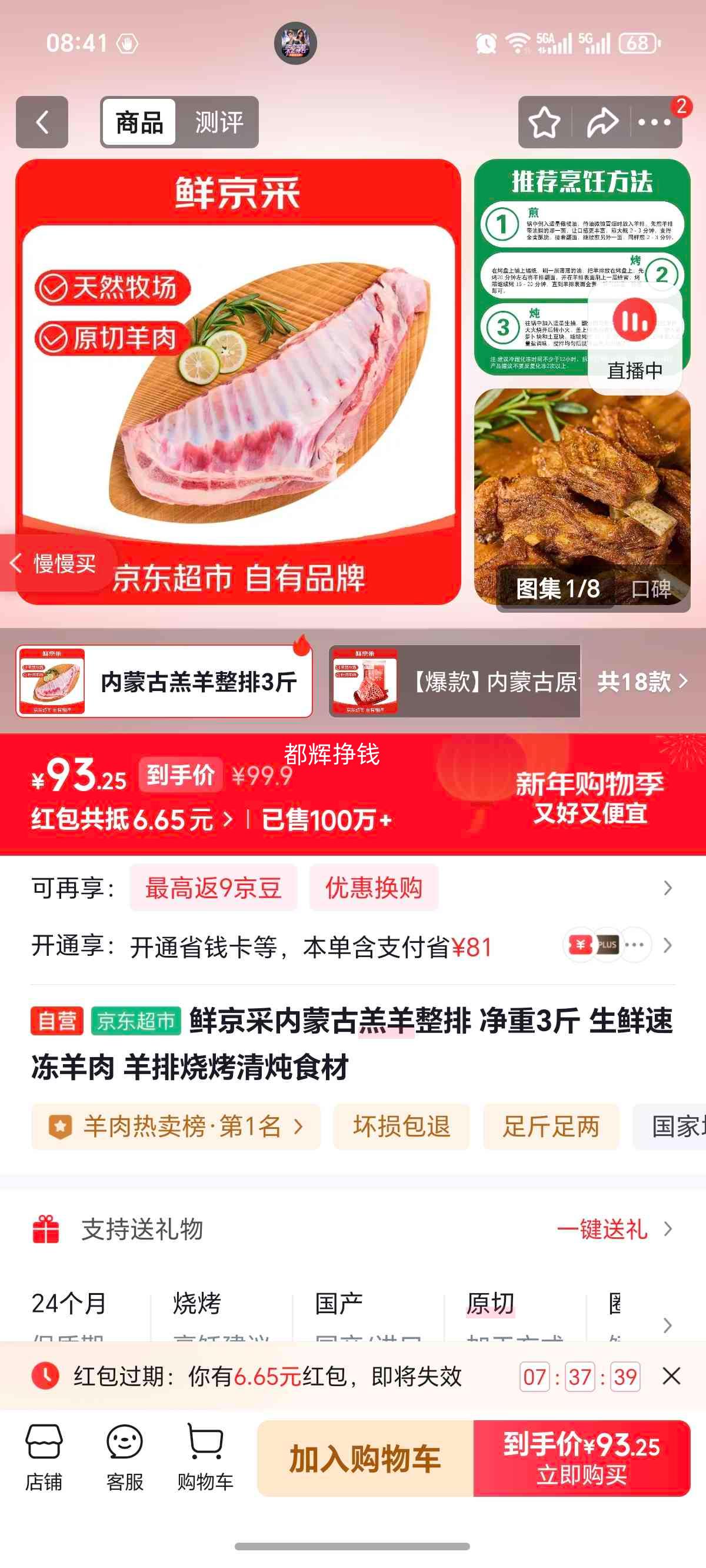Image resolution: width=706 pixels, height=1568 pixels.
Task: Open the 优惠换购 offer
Action: coord(373,888)
